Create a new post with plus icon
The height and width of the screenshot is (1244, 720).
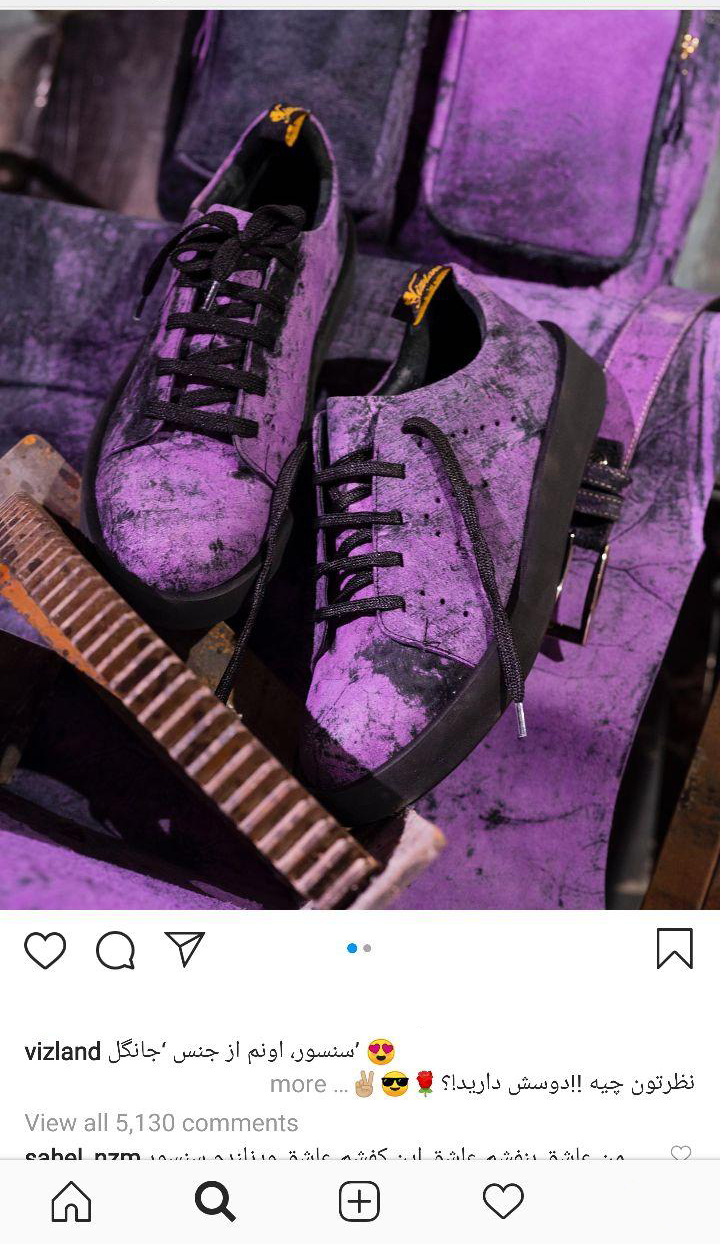[x=359, y=1201]
